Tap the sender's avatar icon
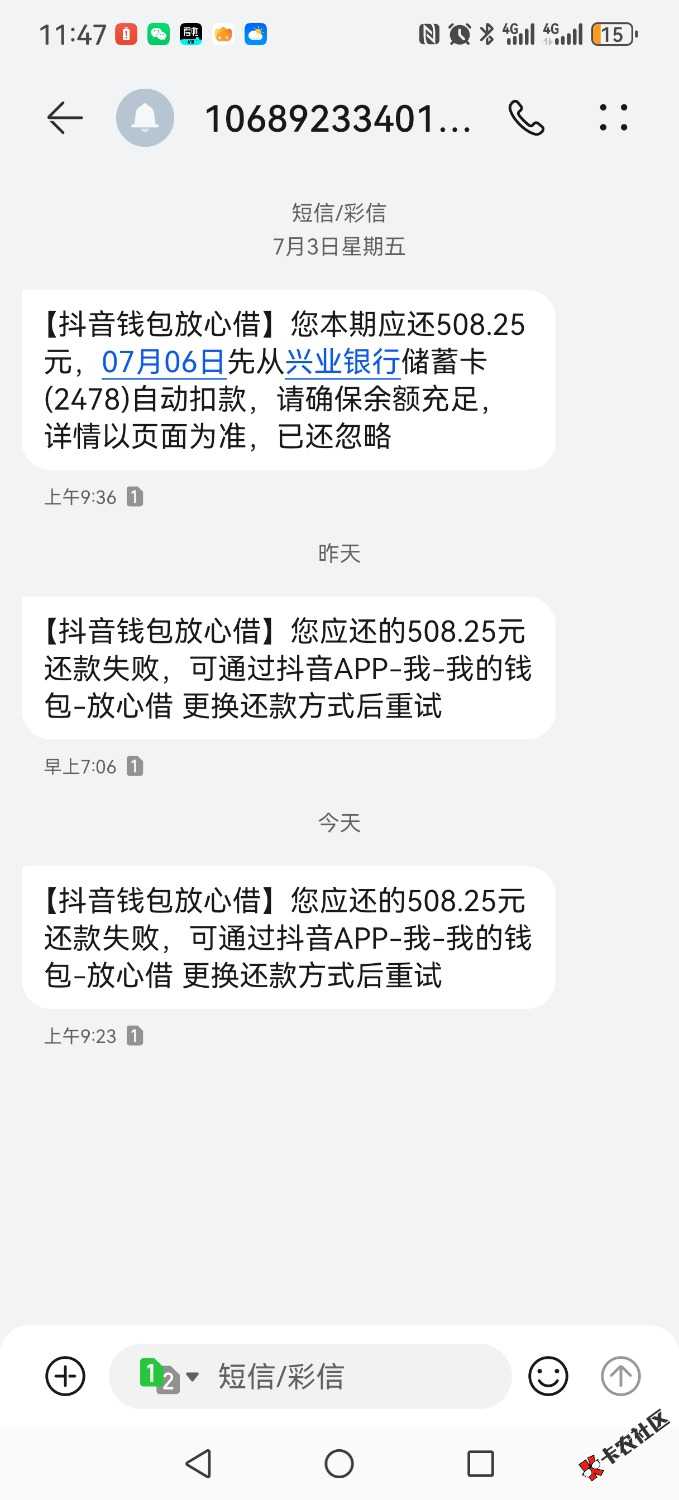Screen dimensions: 679x1500 click(x=145, y=118)
